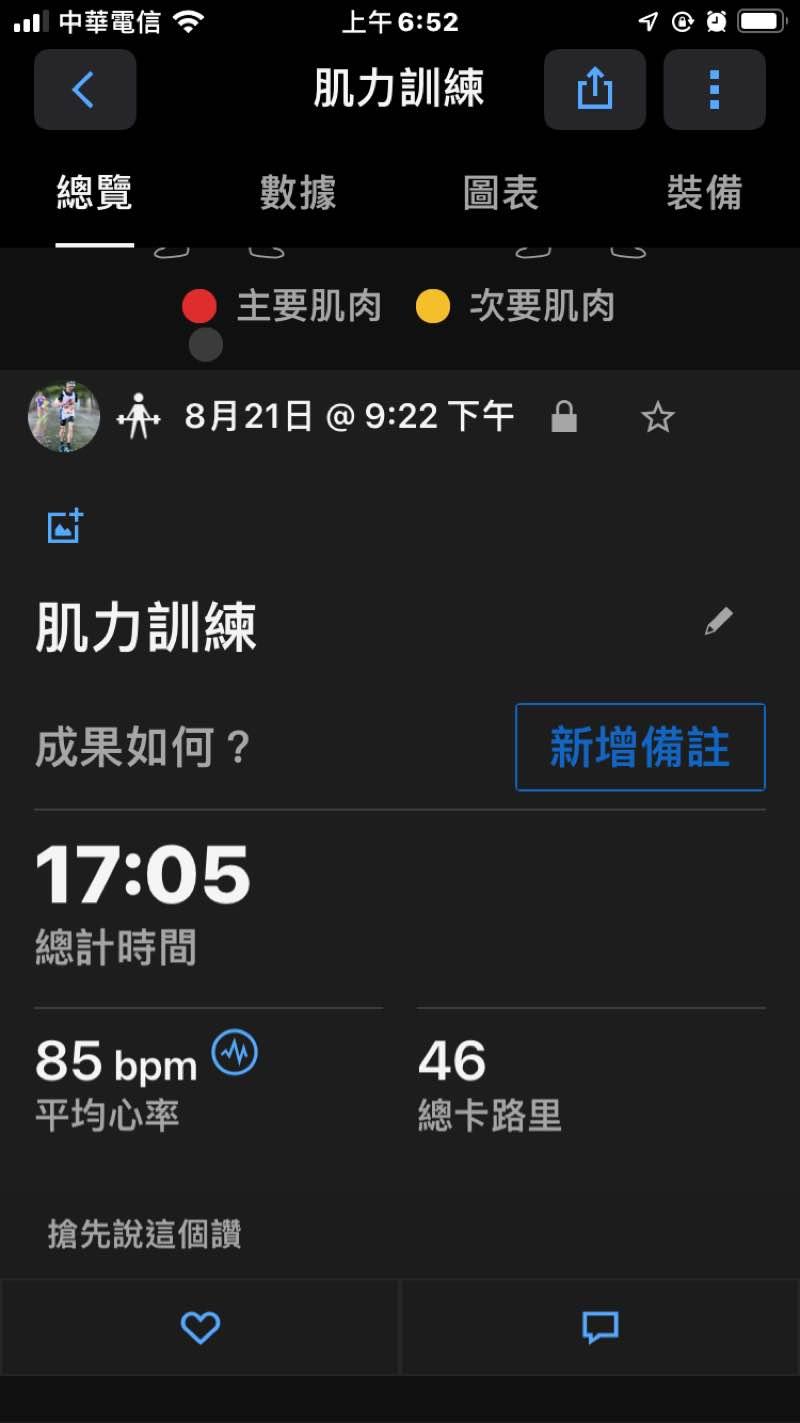
Task: Share this strength training activity
Action: pos(595,90)
